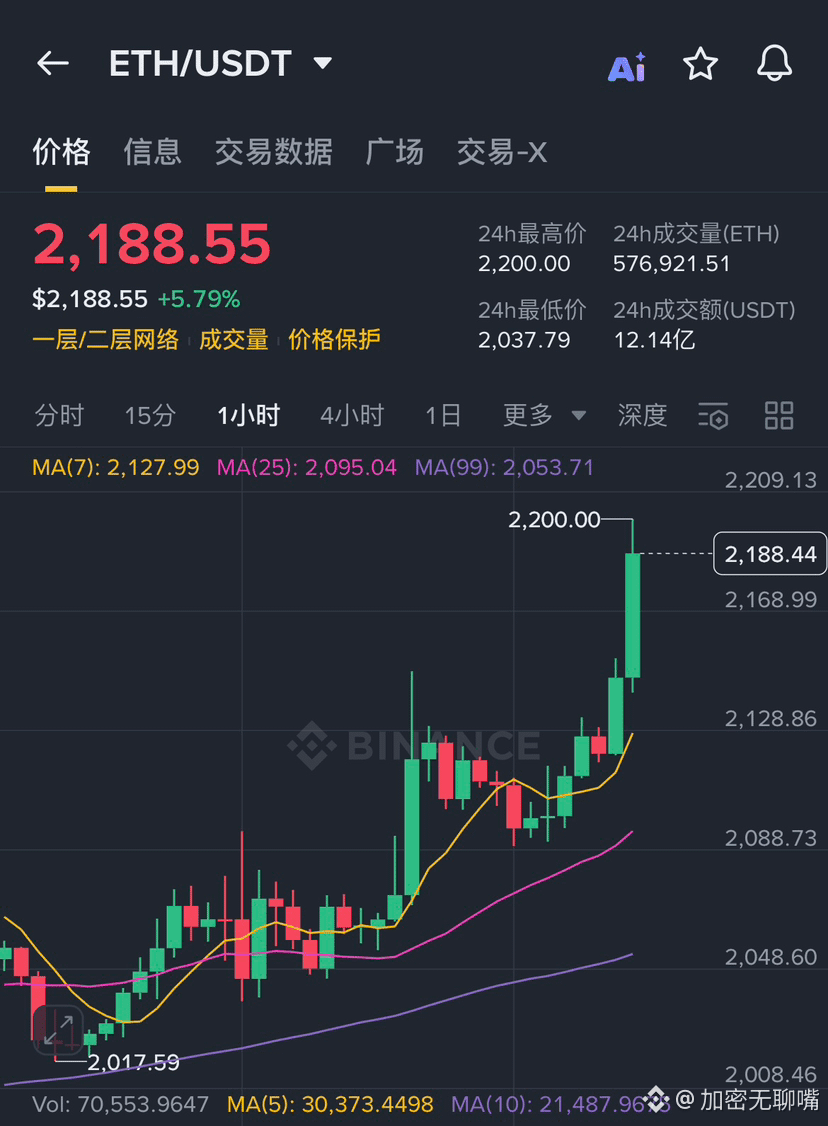Open price alerts via the bell icon
The height and width of the screenshot is (1126, 828).
click(x=774, y=64)
